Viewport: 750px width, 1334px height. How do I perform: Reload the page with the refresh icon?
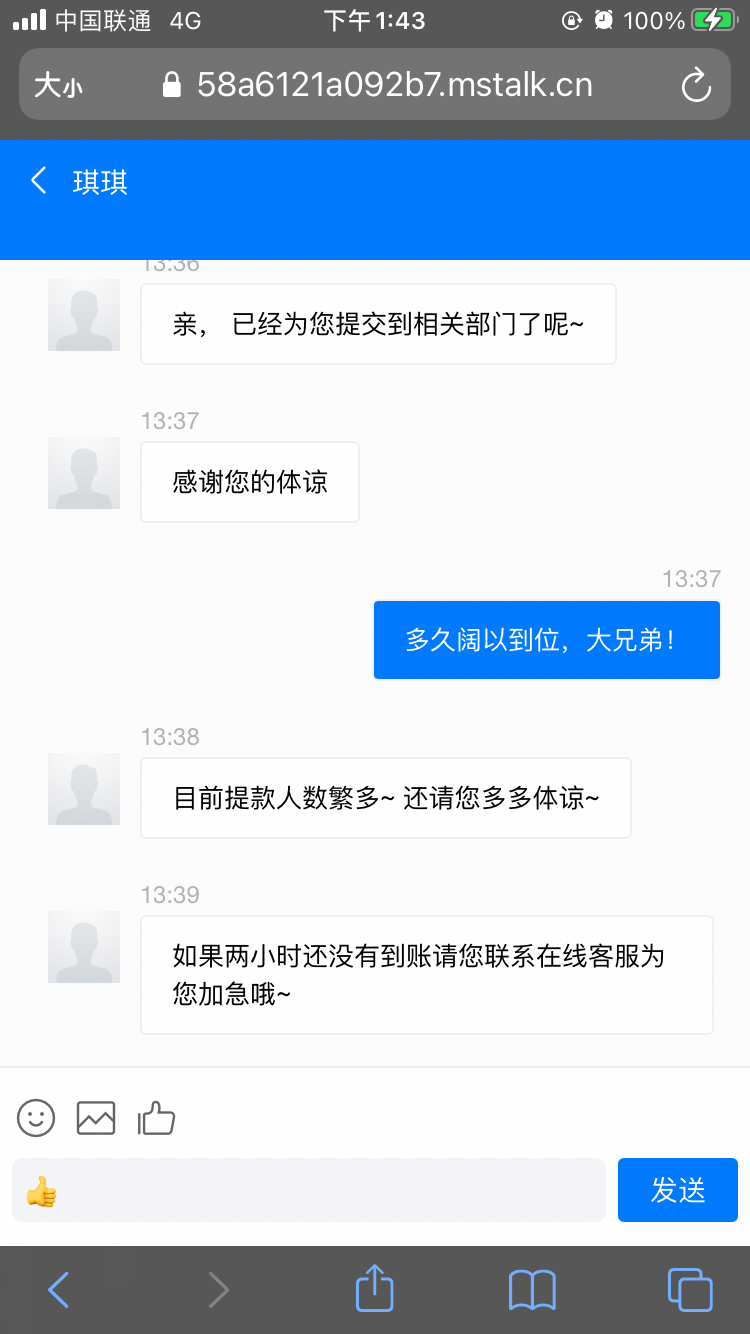[696, 84]
